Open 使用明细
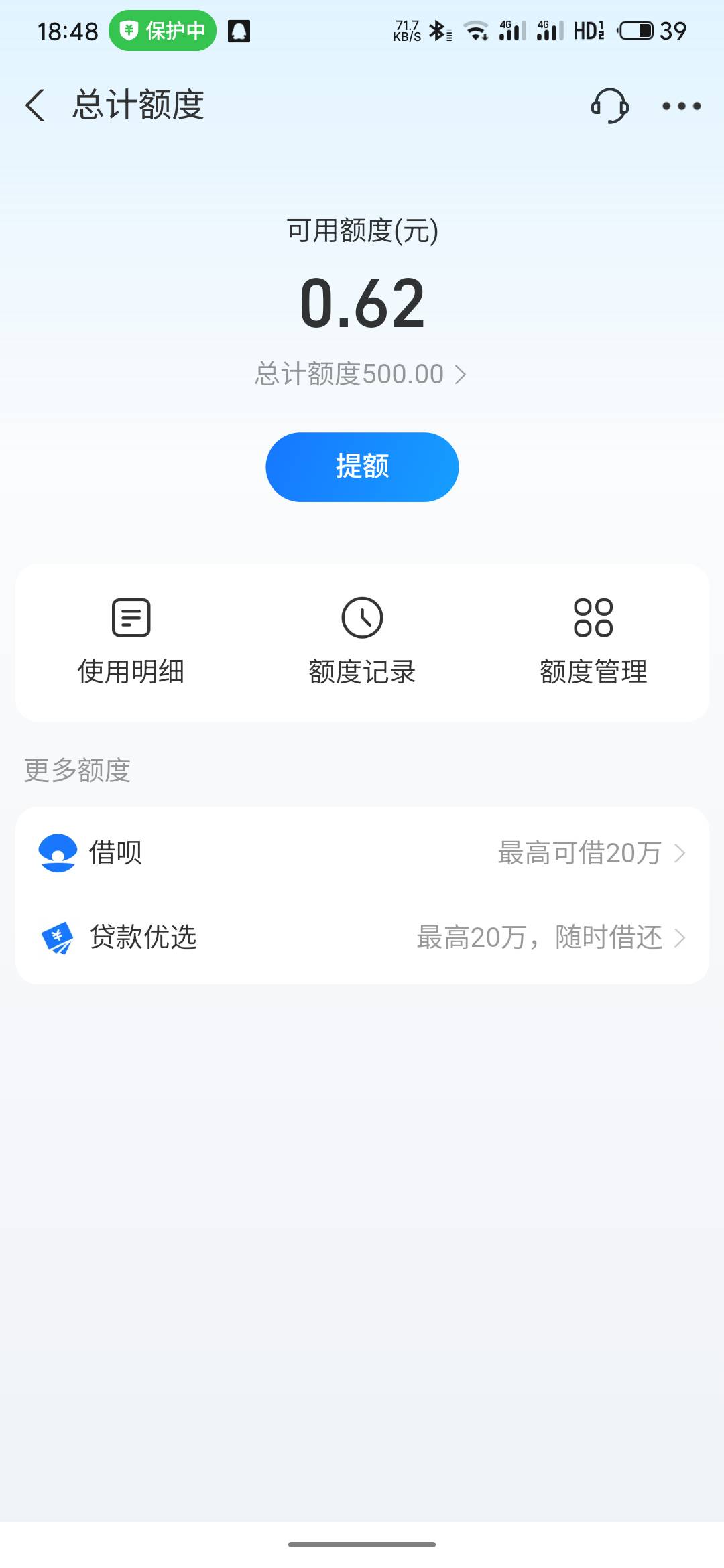 point(131,642)
